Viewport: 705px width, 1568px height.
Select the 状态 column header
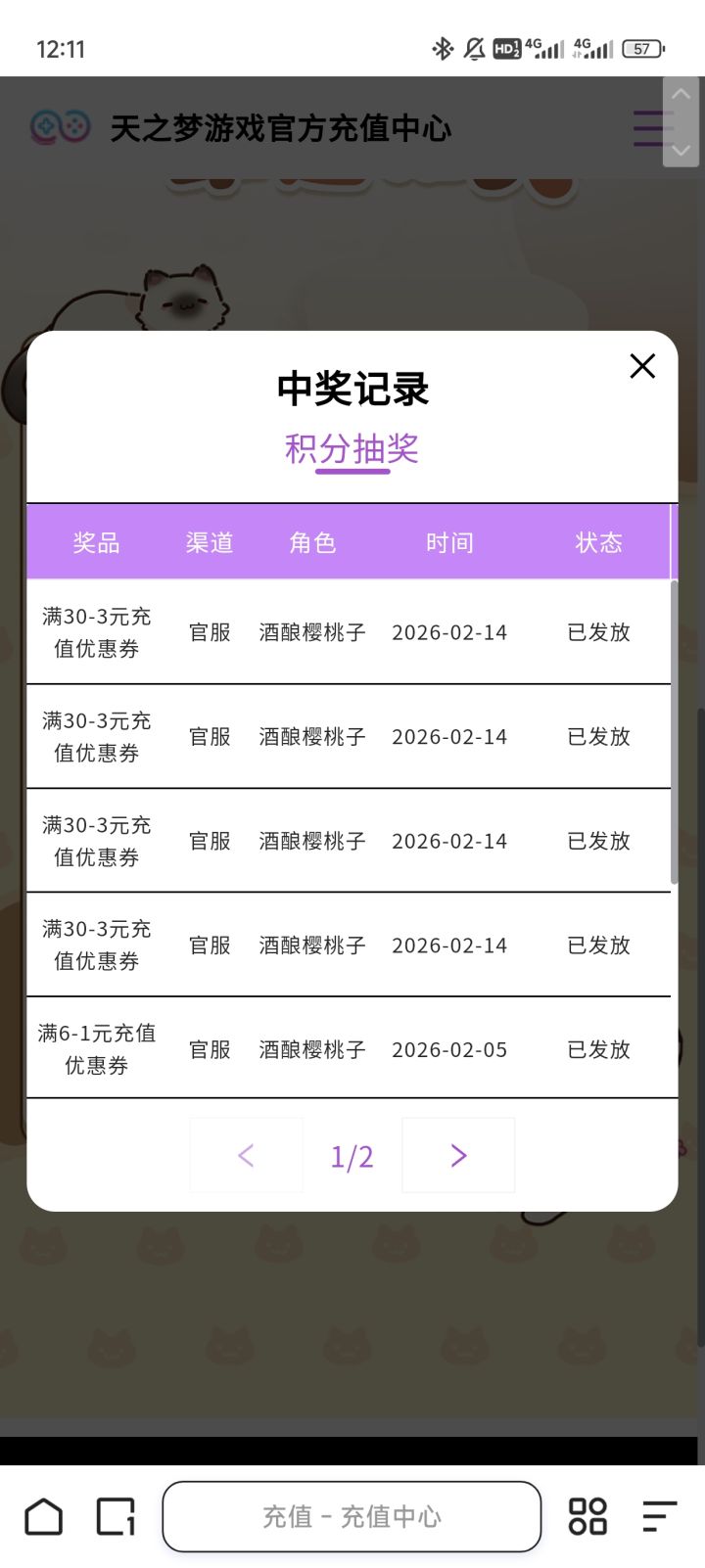[597, 542]
